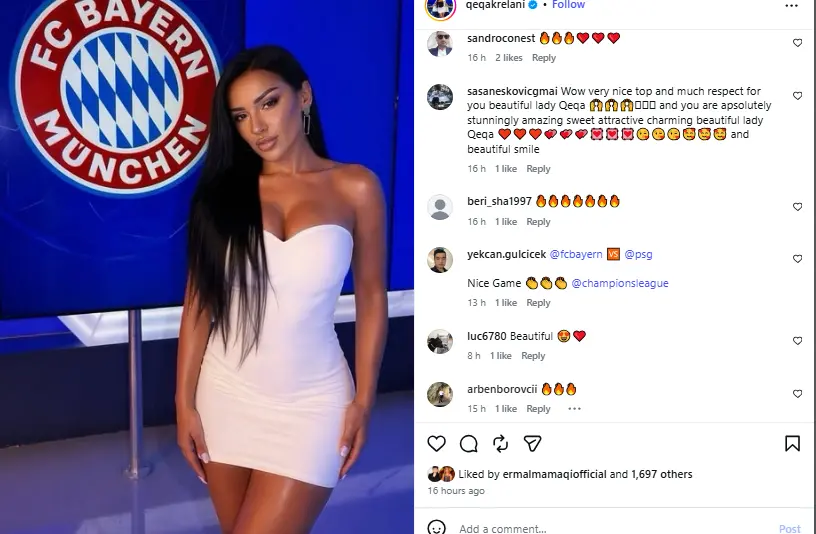Open the @championsleague mention
816x534 pixels.
click(x=619, y=283)
